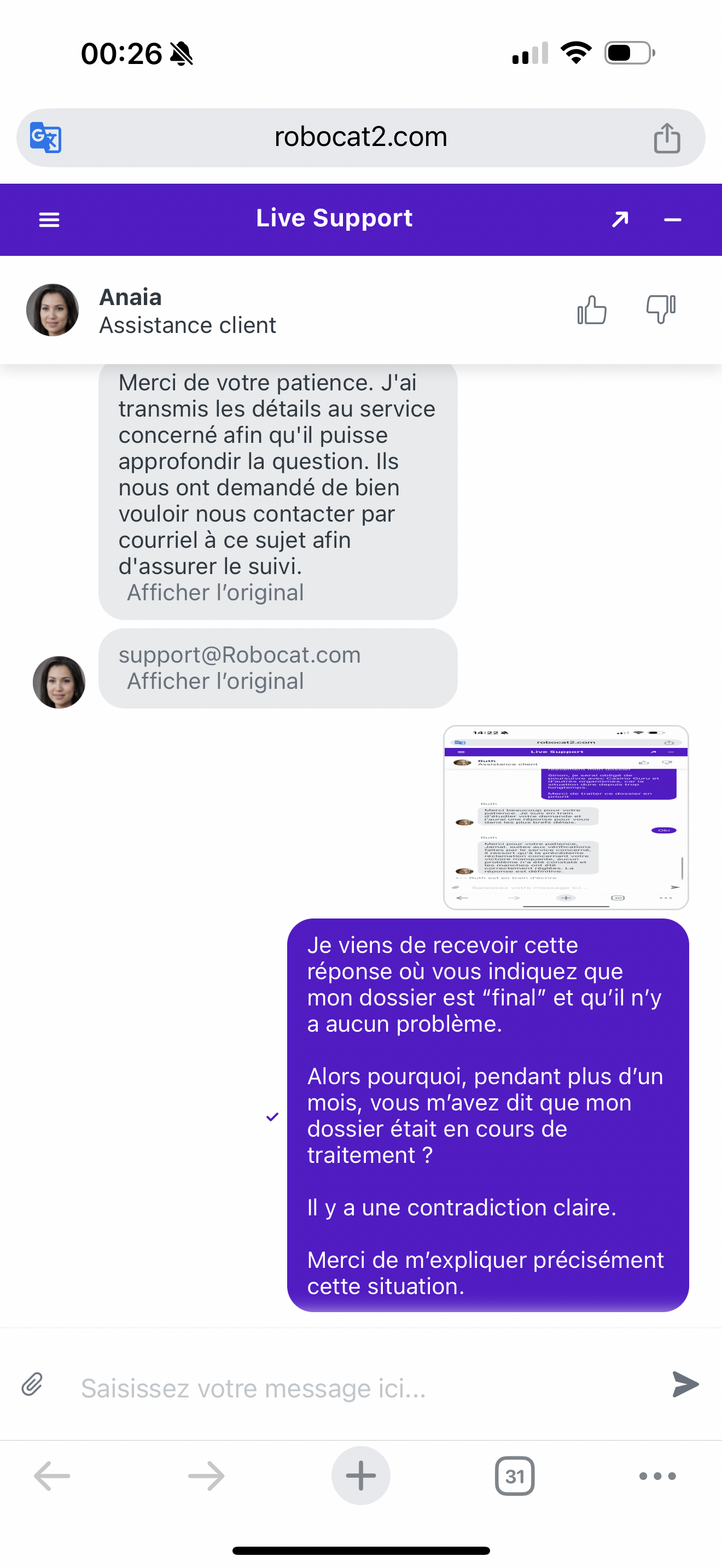Show original of the 'Merci de votre patience' message
The height and width of the screenshot is (1568, 722).
click(x=215, y=592)
